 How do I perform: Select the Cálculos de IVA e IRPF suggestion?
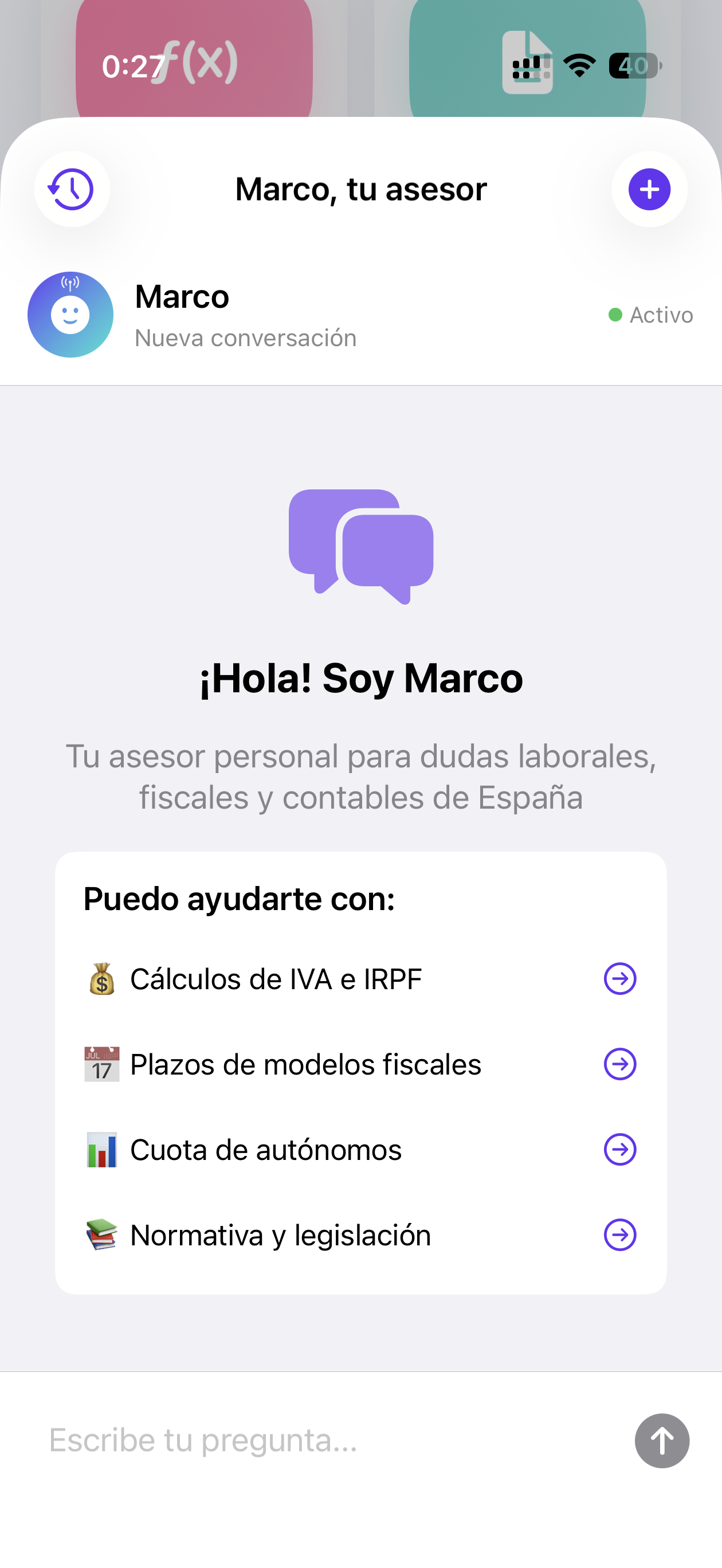click(x=360, y=979)
